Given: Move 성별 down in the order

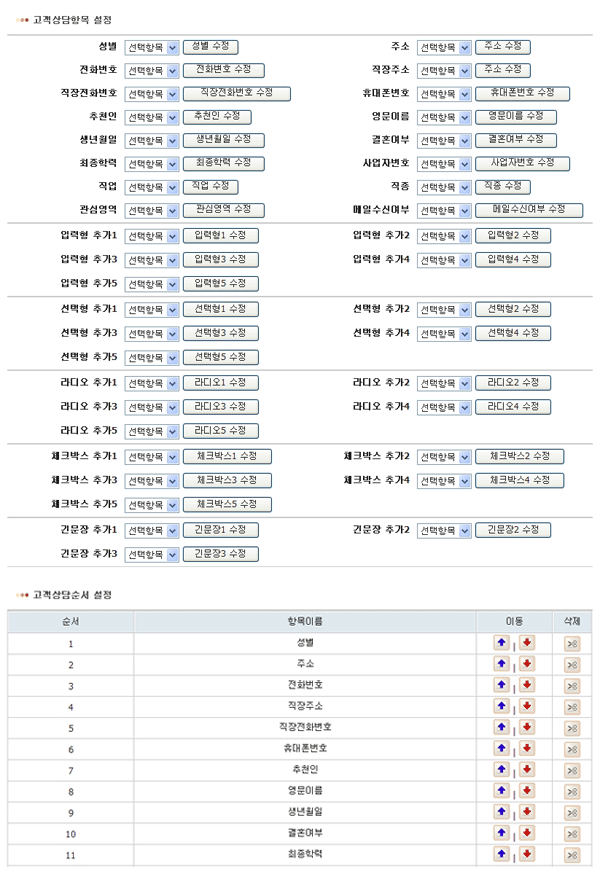Looking at the screenshot, I should (527, 641).
